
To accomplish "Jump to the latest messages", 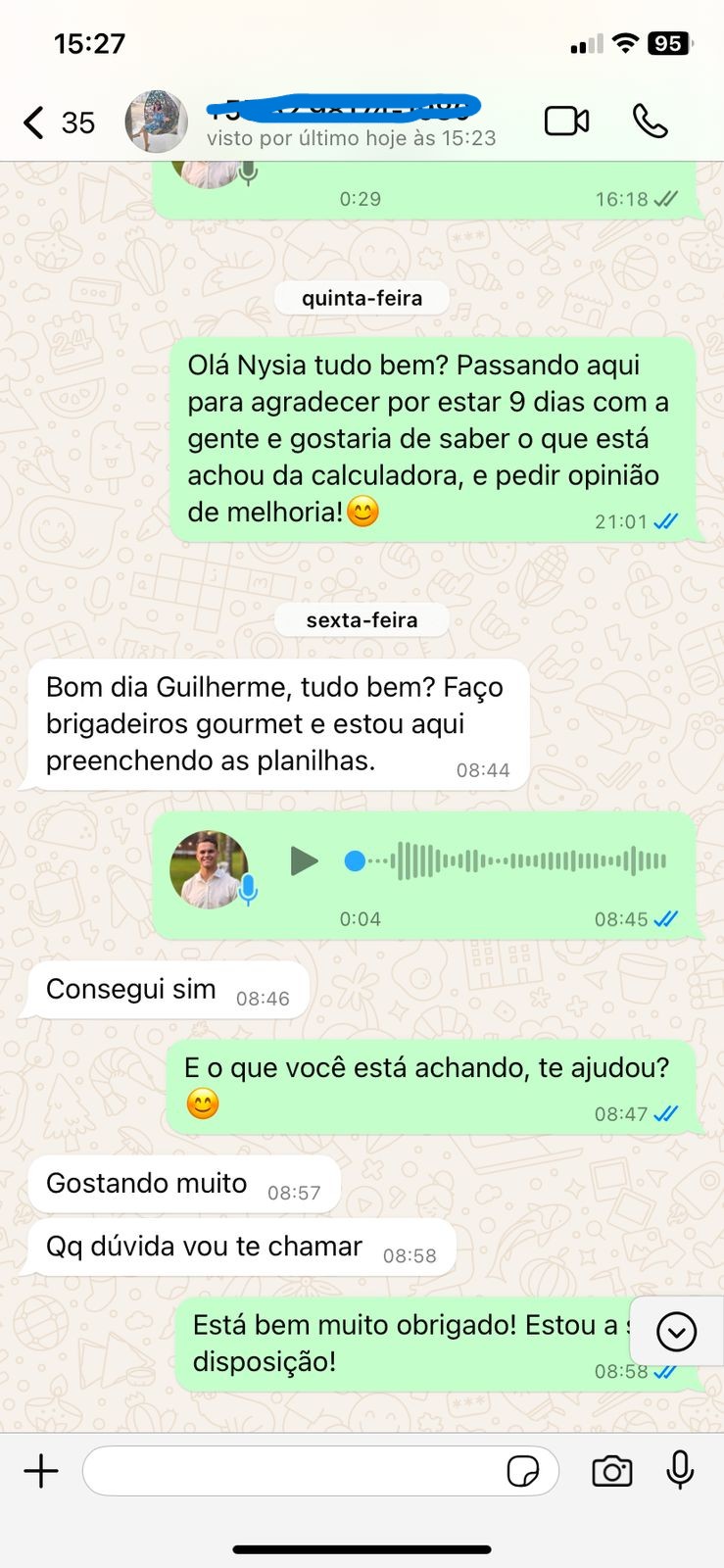I will (676, 1332).
